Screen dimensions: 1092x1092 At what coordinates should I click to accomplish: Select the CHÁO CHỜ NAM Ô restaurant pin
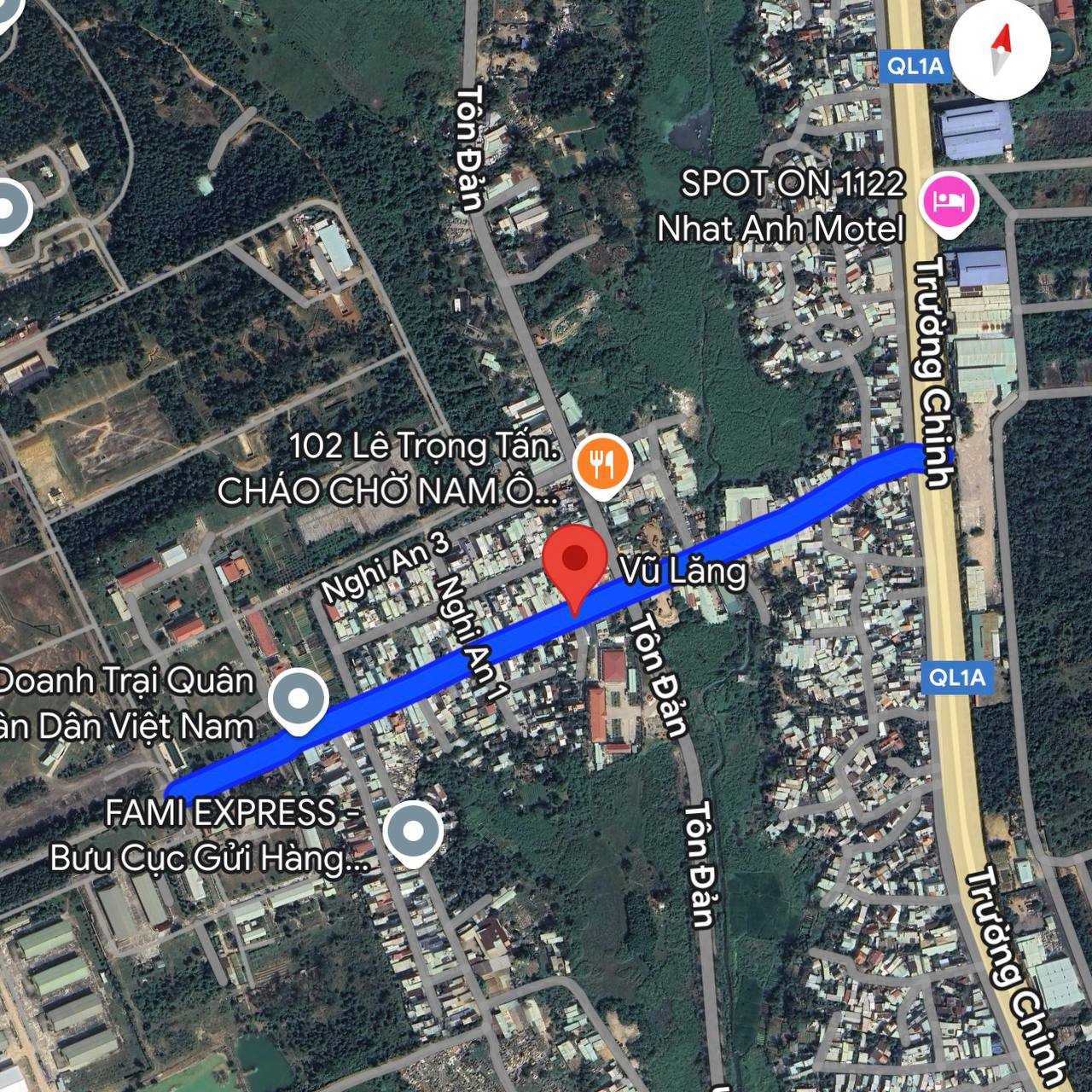click(604, 466)
